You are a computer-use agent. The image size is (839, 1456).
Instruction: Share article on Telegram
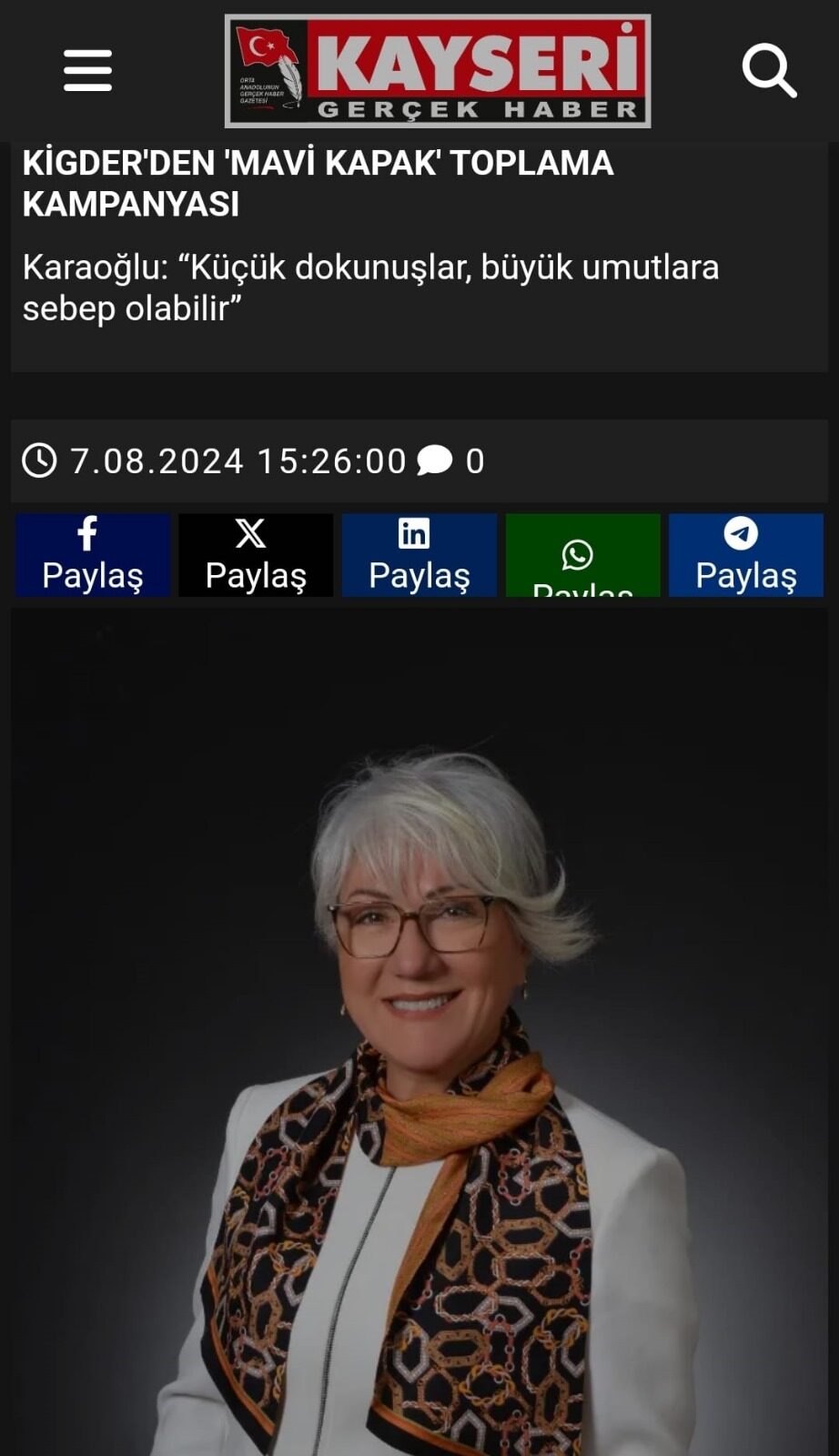click(x=745, y=555)
